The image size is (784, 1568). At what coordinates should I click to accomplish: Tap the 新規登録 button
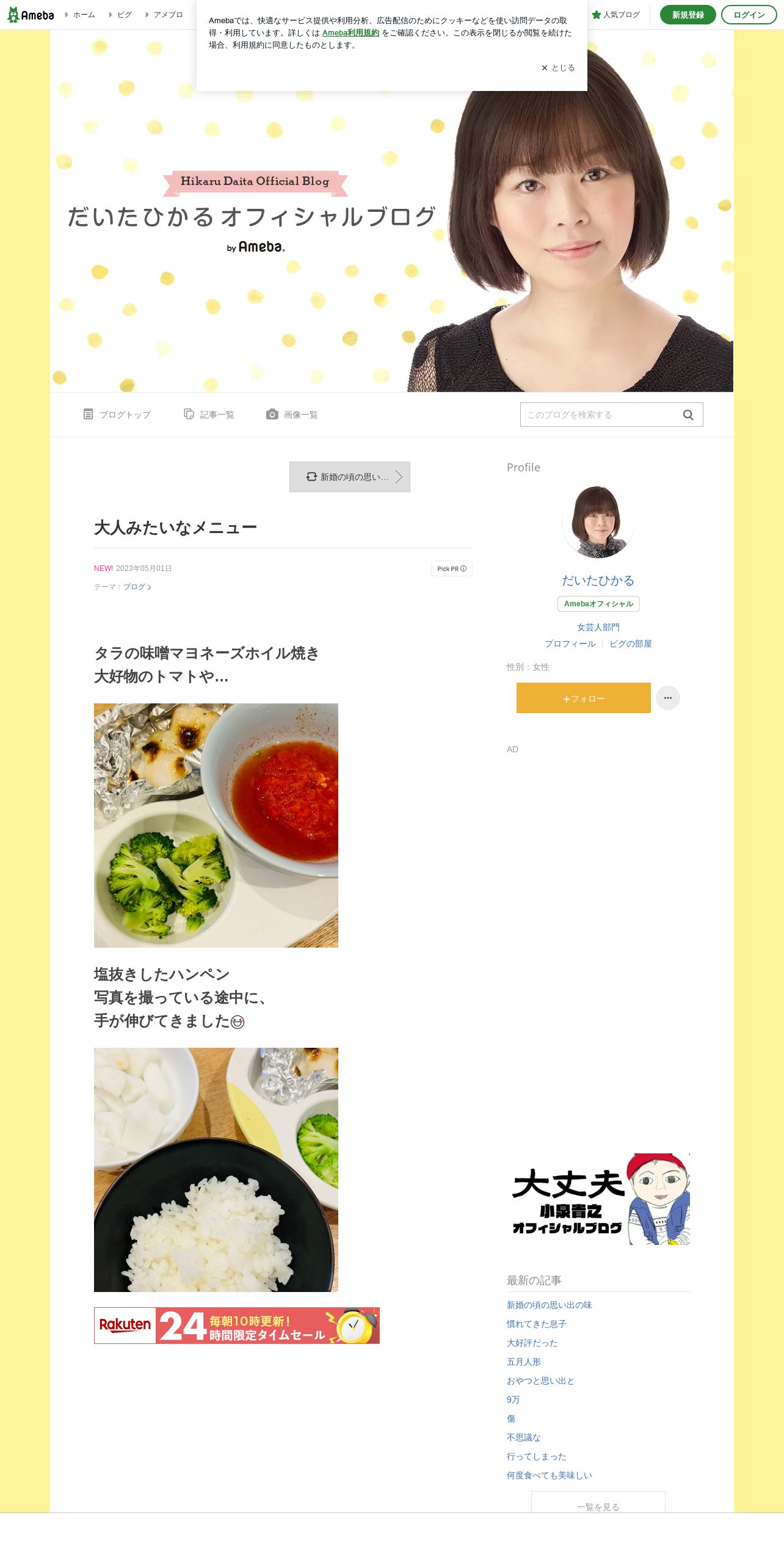click(688, 15)
